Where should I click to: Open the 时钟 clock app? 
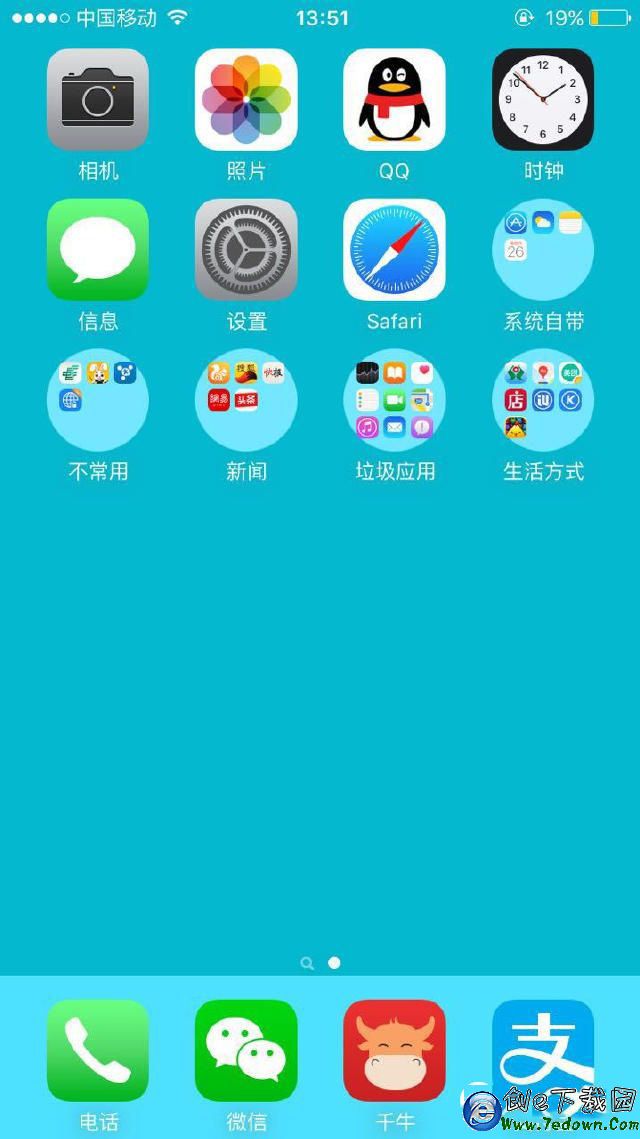pyautogui.click(x=543, y=99)
